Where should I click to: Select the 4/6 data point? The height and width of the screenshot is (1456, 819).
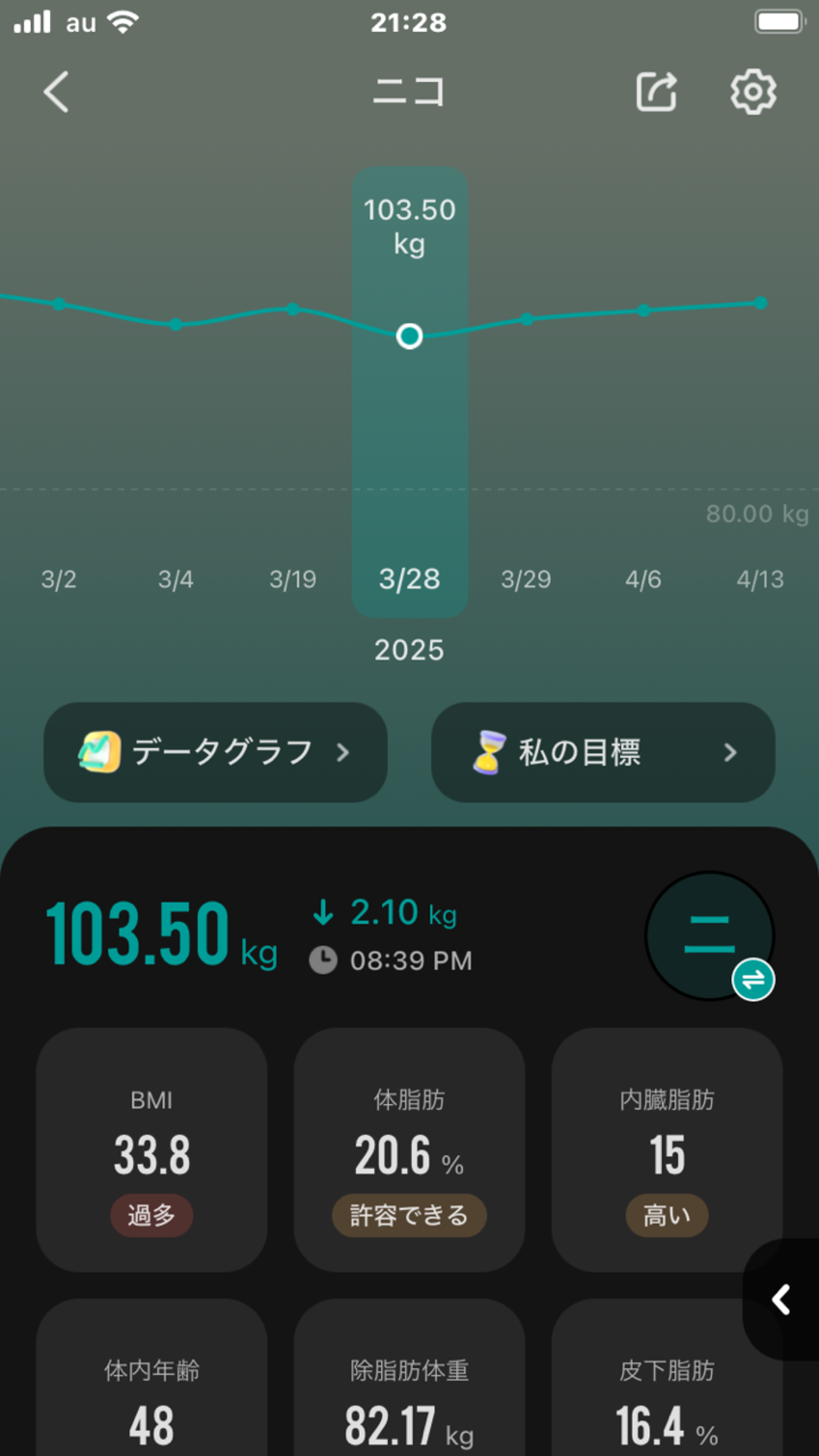point(643,311)
